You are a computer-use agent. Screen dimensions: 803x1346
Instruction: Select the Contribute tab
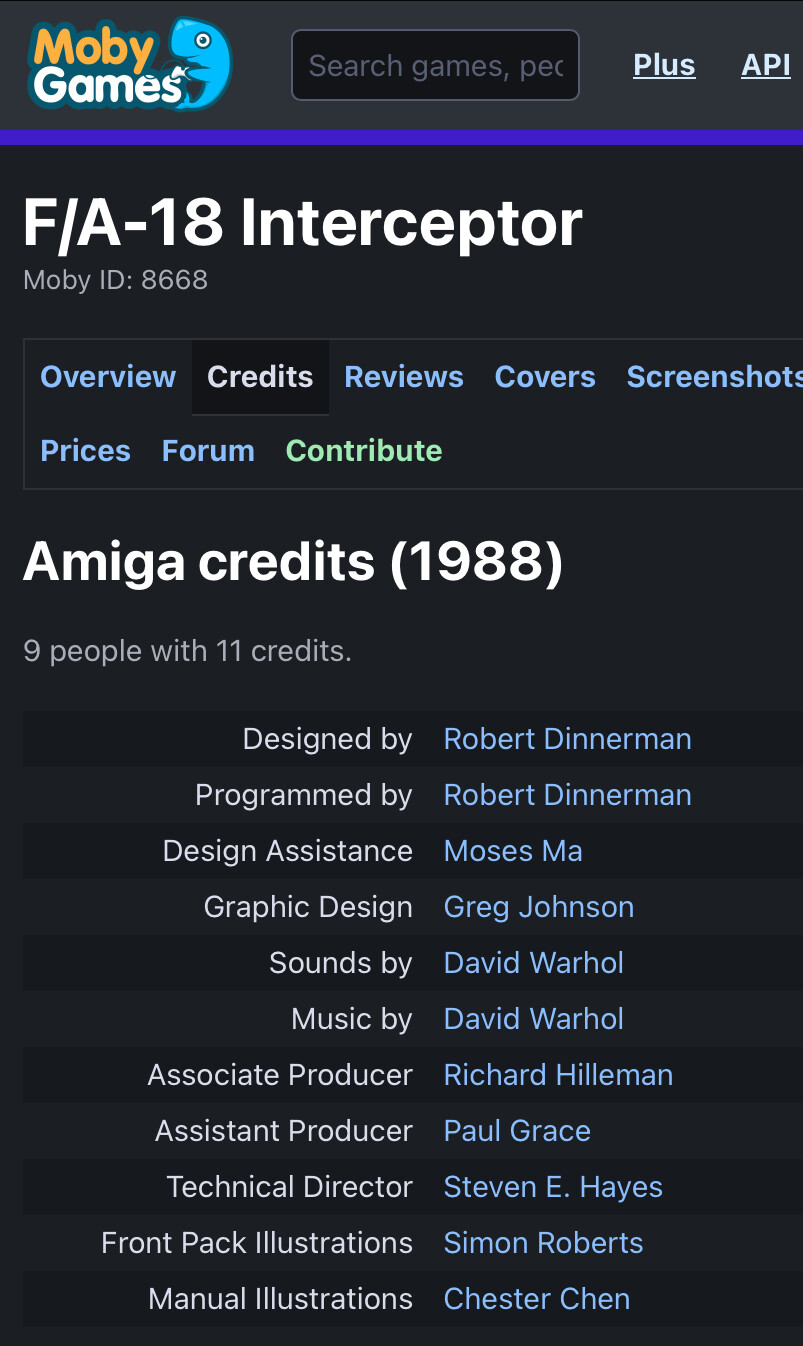364,451
